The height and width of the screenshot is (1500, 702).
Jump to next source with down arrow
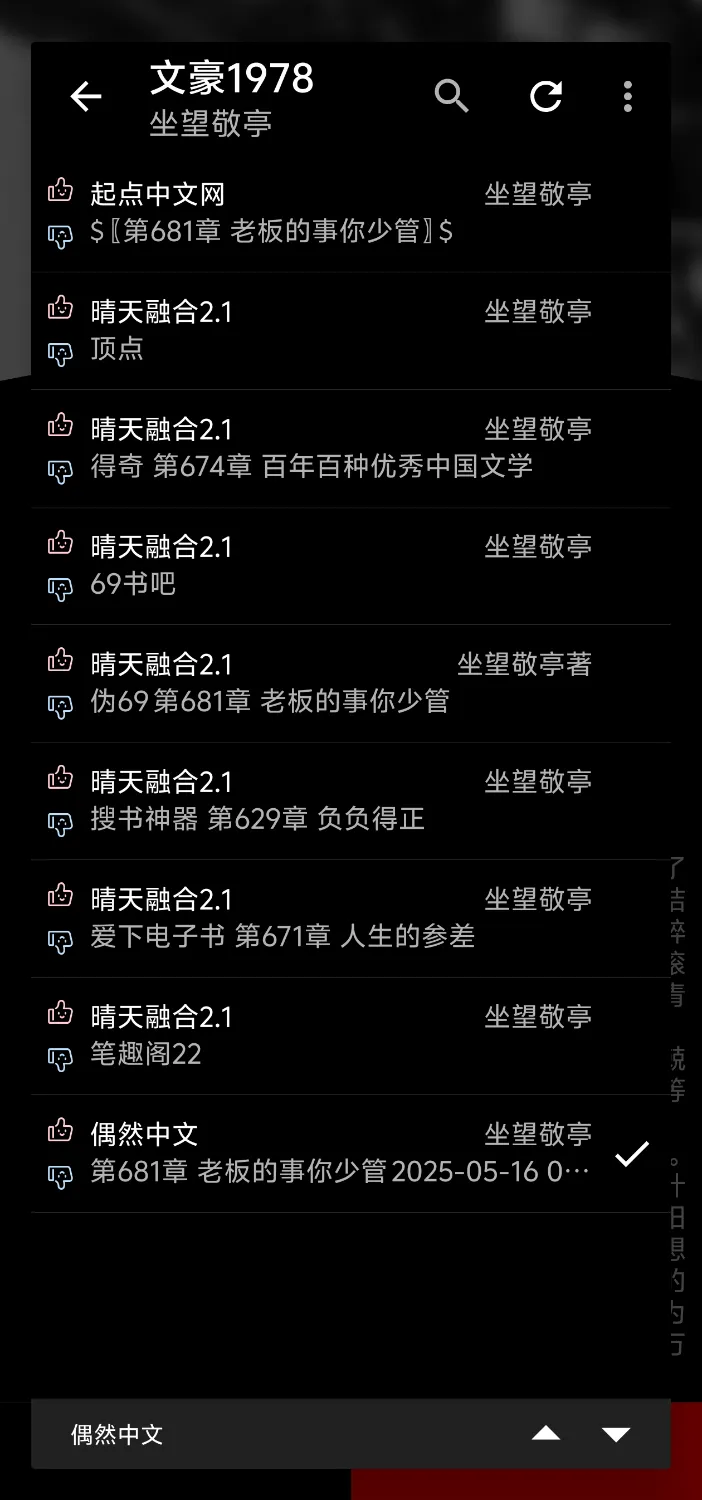tap(616, 1434)
